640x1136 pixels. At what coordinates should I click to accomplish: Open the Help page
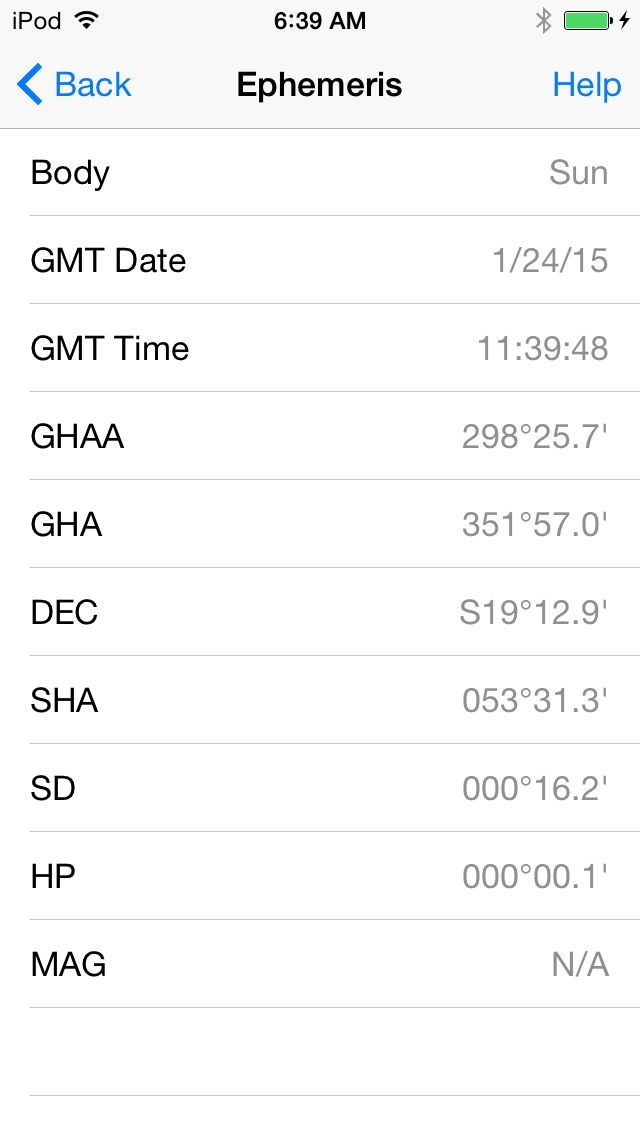pos(586,85)
